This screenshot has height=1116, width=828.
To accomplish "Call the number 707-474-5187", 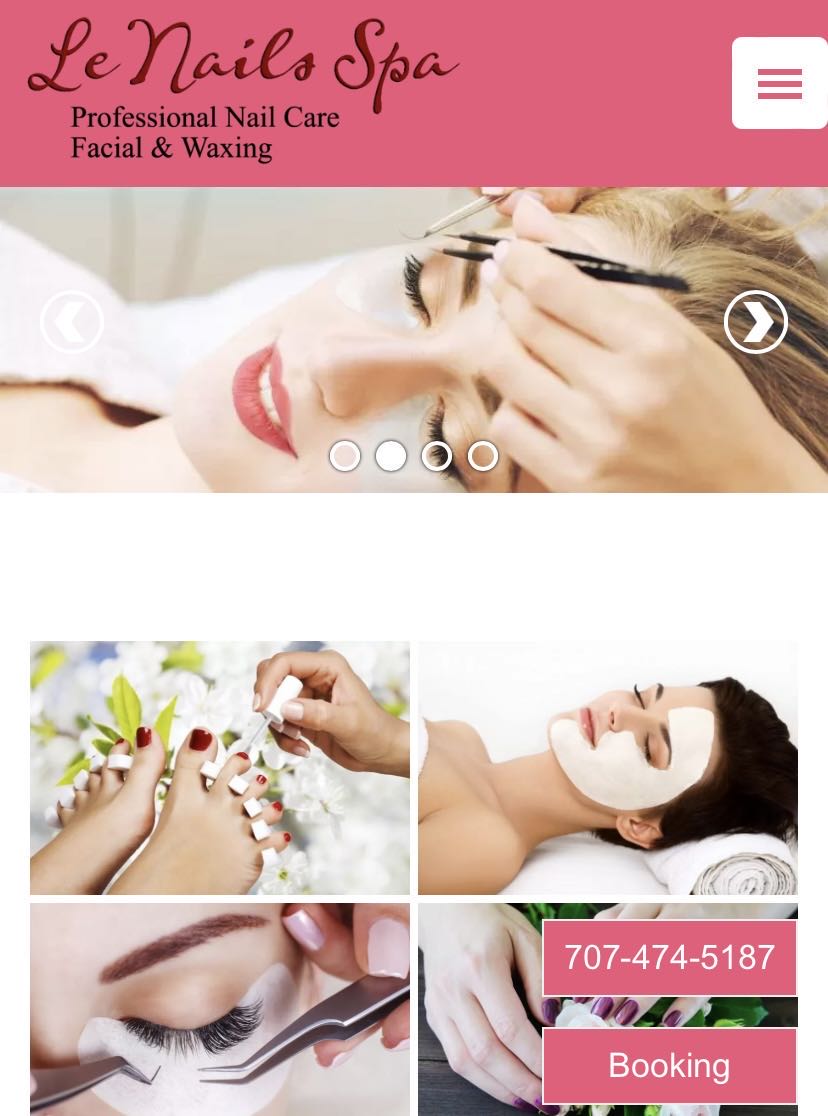I will tap(669, 958).
